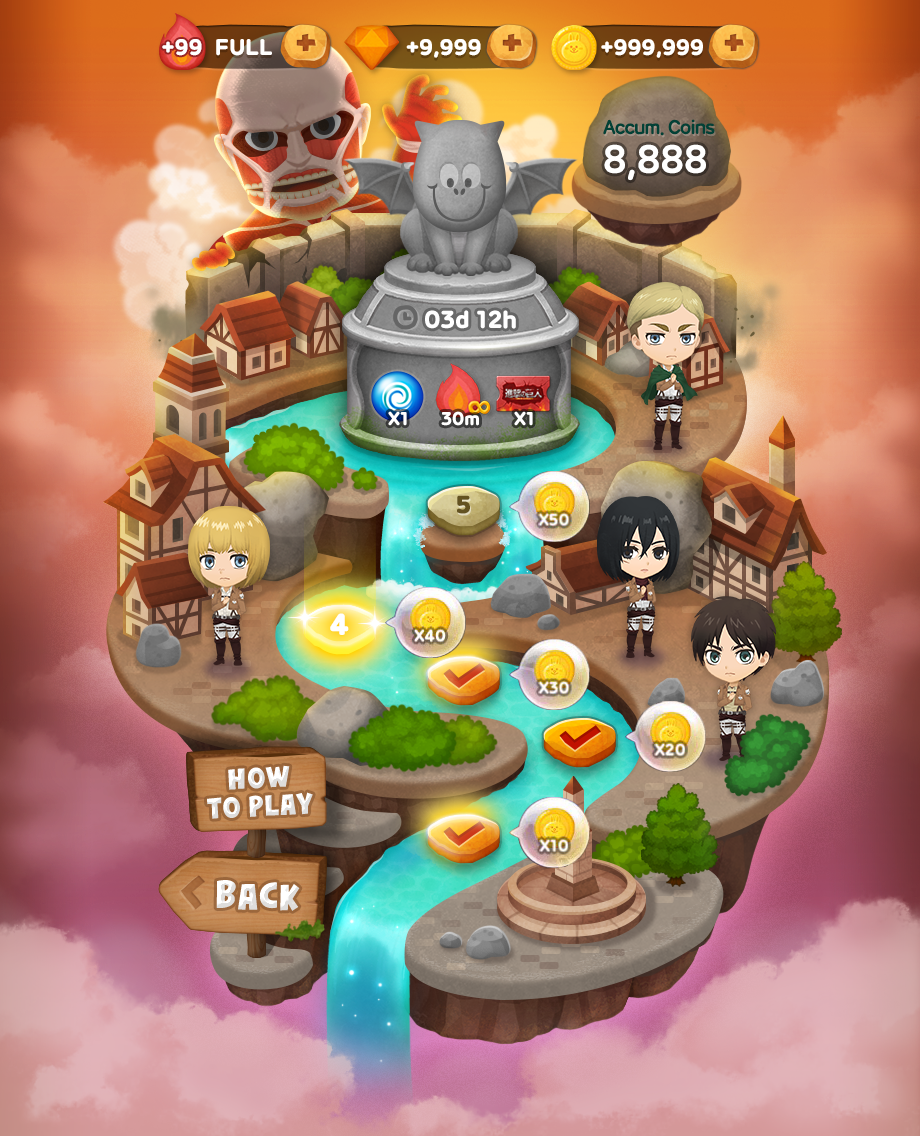Buy gems using the plus next to 9,999

coord(512,46)
